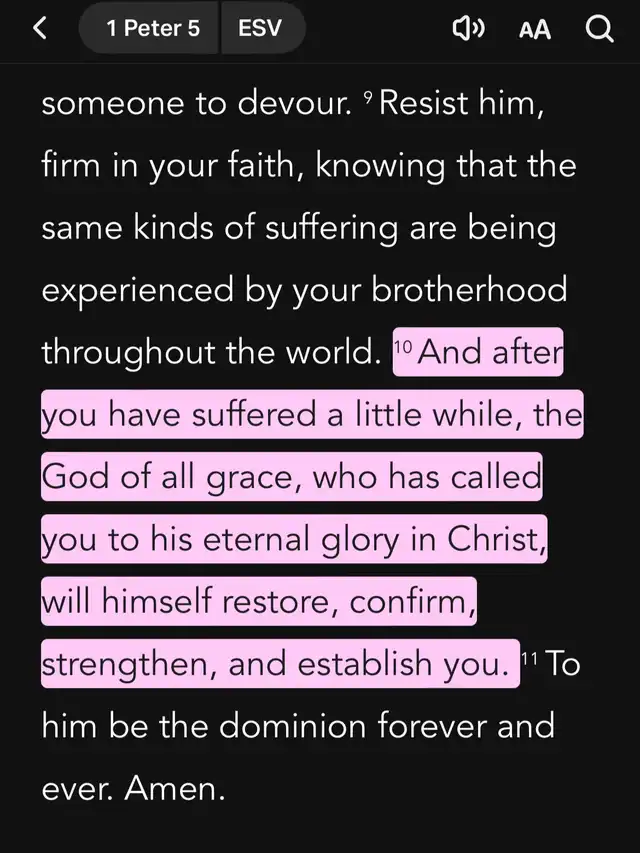
Task: Search the Bible with the magnifier icon
Action: [x=598, y=30]
